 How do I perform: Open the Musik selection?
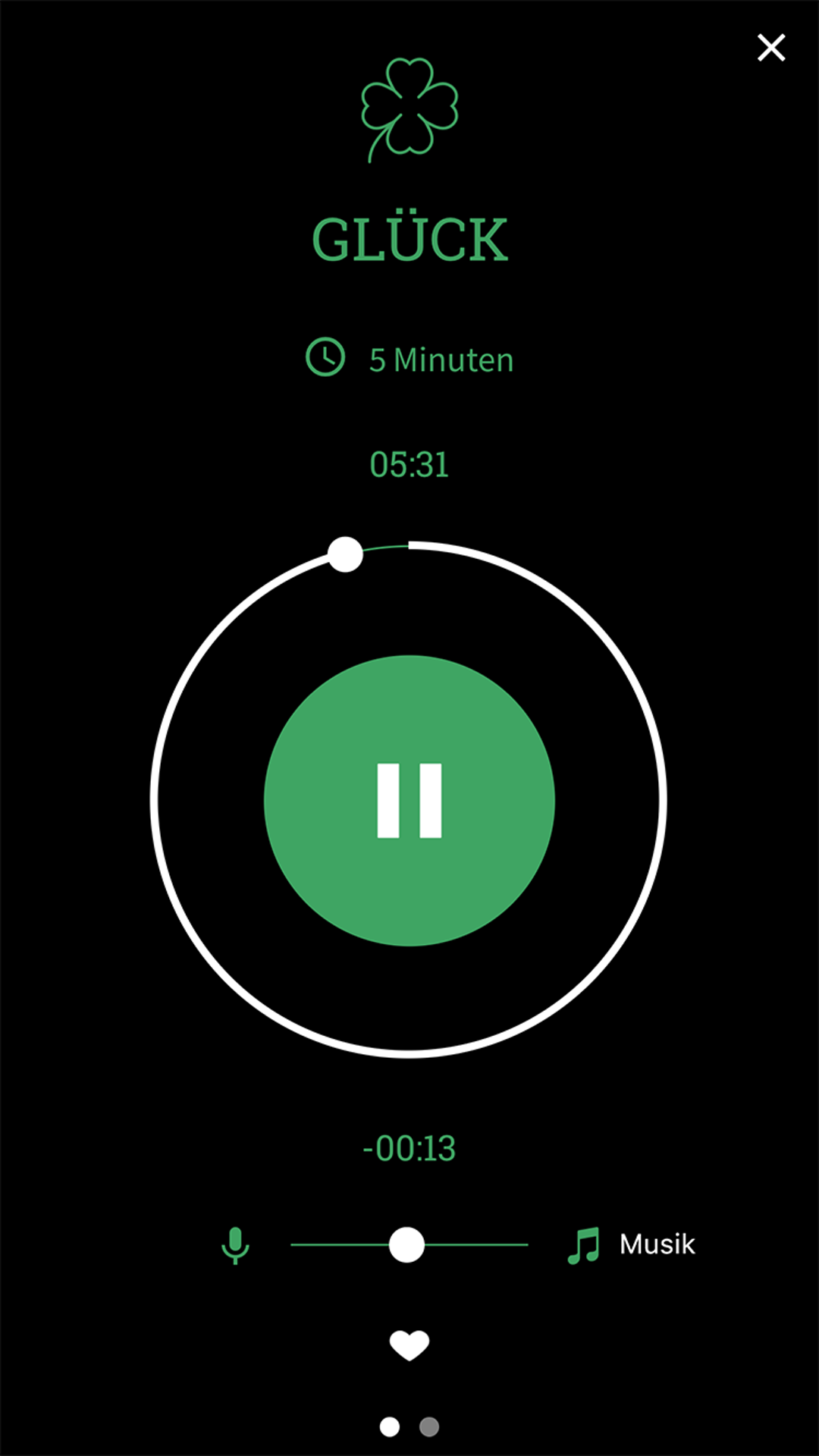tap(632, 1245)
